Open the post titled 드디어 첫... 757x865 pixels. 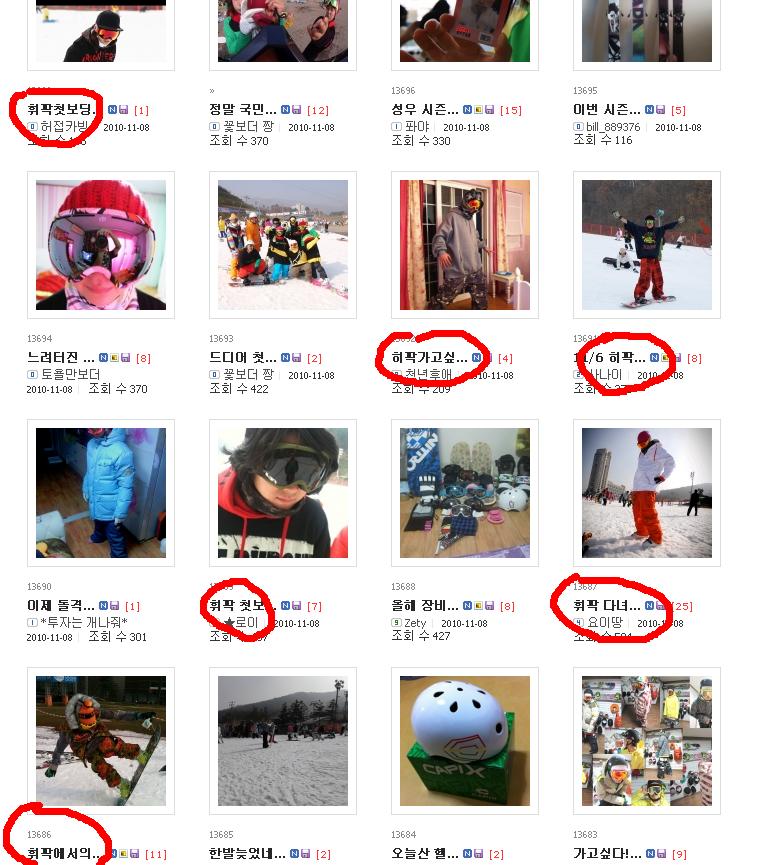coord(242,357)
